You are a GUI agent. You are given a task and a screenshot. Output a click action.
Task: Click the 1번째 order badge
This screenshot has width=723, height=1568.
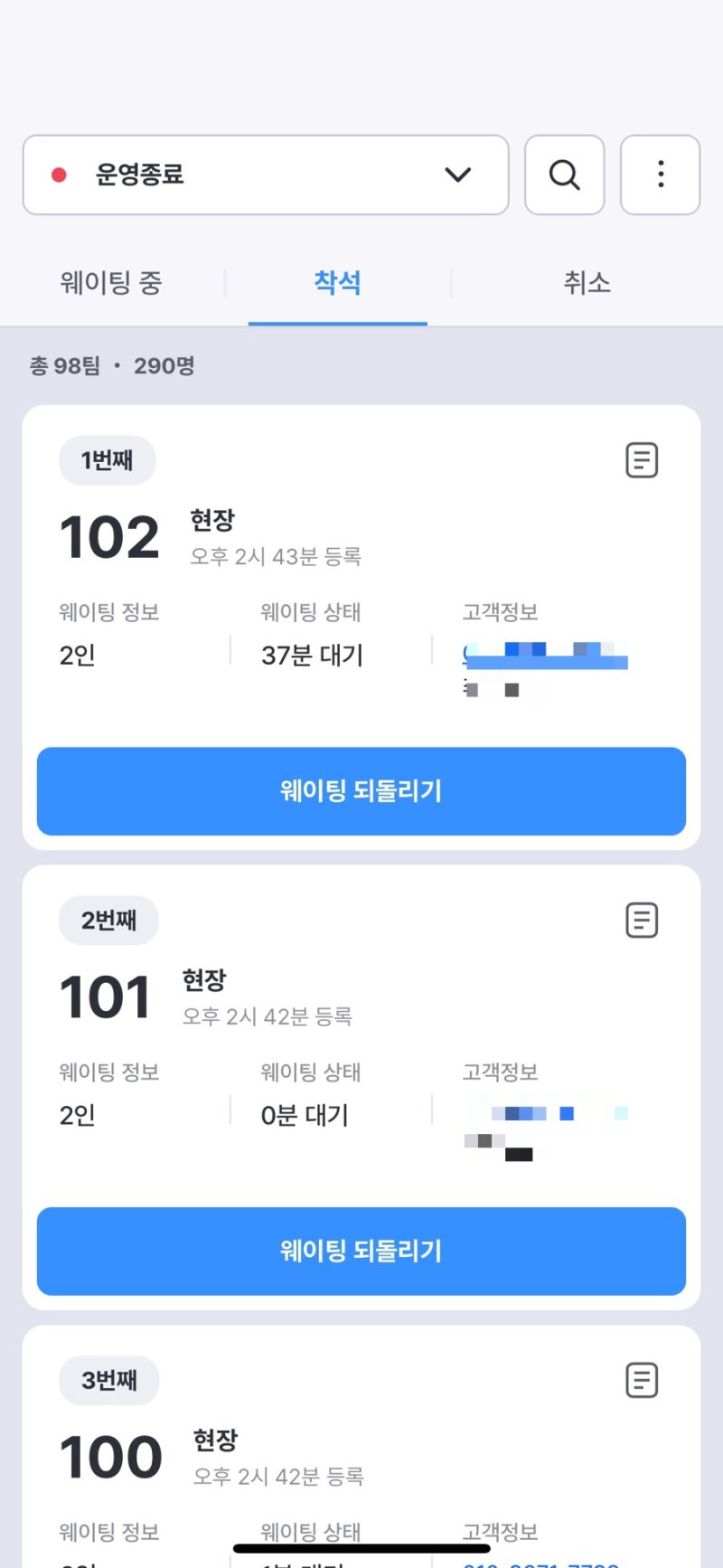tap(107, 460)
